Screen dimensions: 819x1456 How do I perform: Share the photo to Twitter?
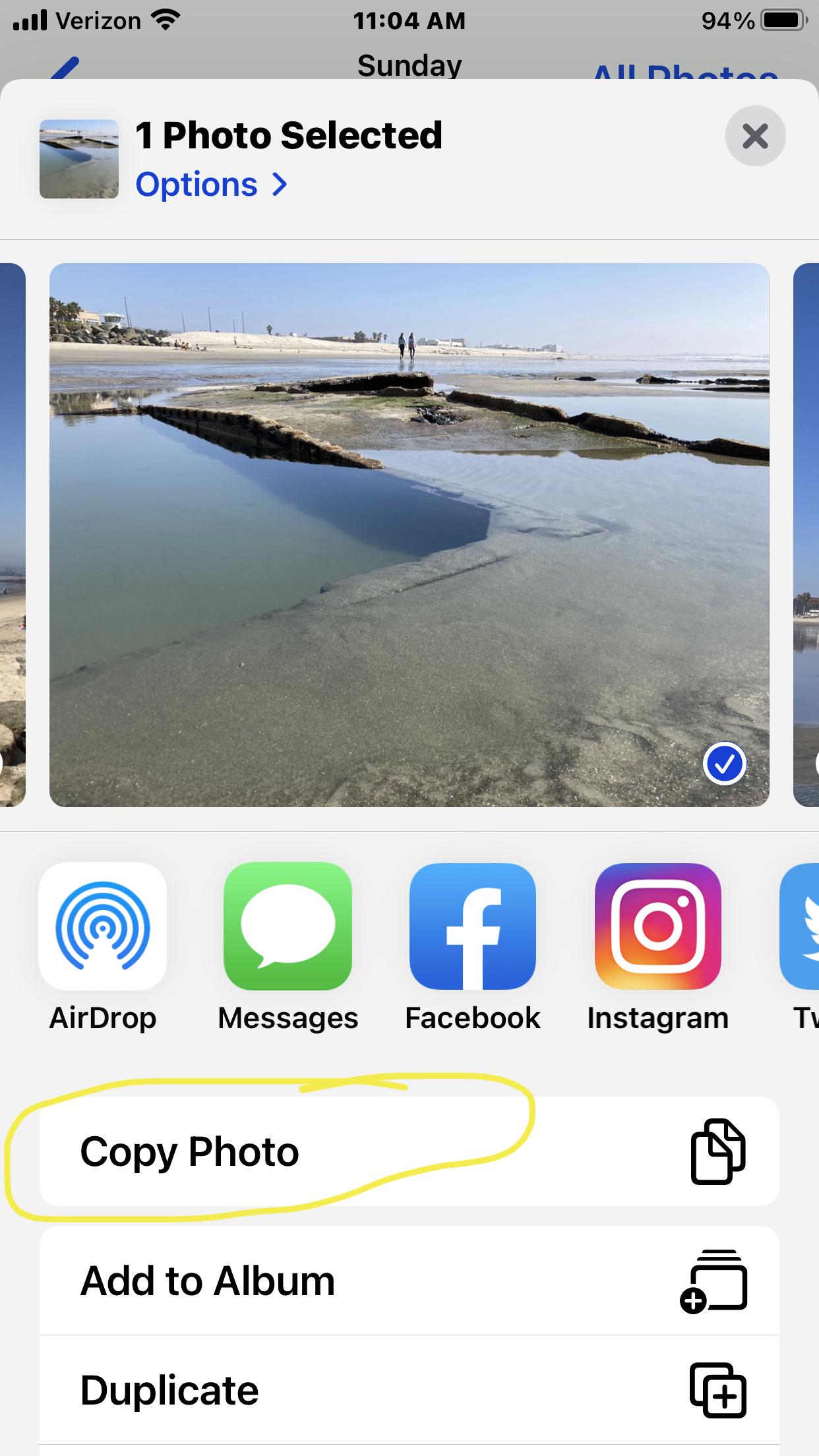coord(801,926)
